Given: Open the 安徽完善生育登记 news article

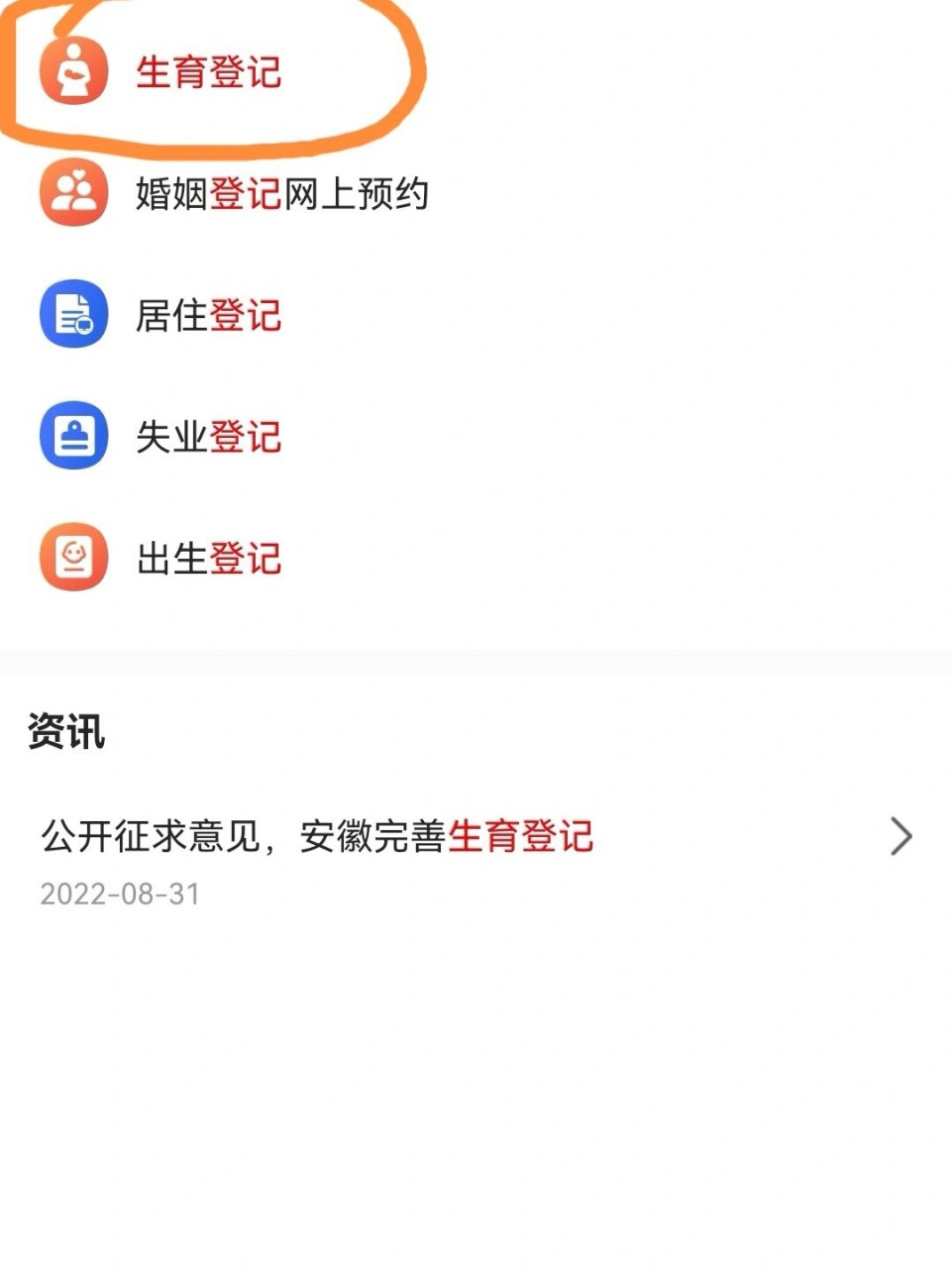Looking at the screenshot, I should (x=317, y=835).
